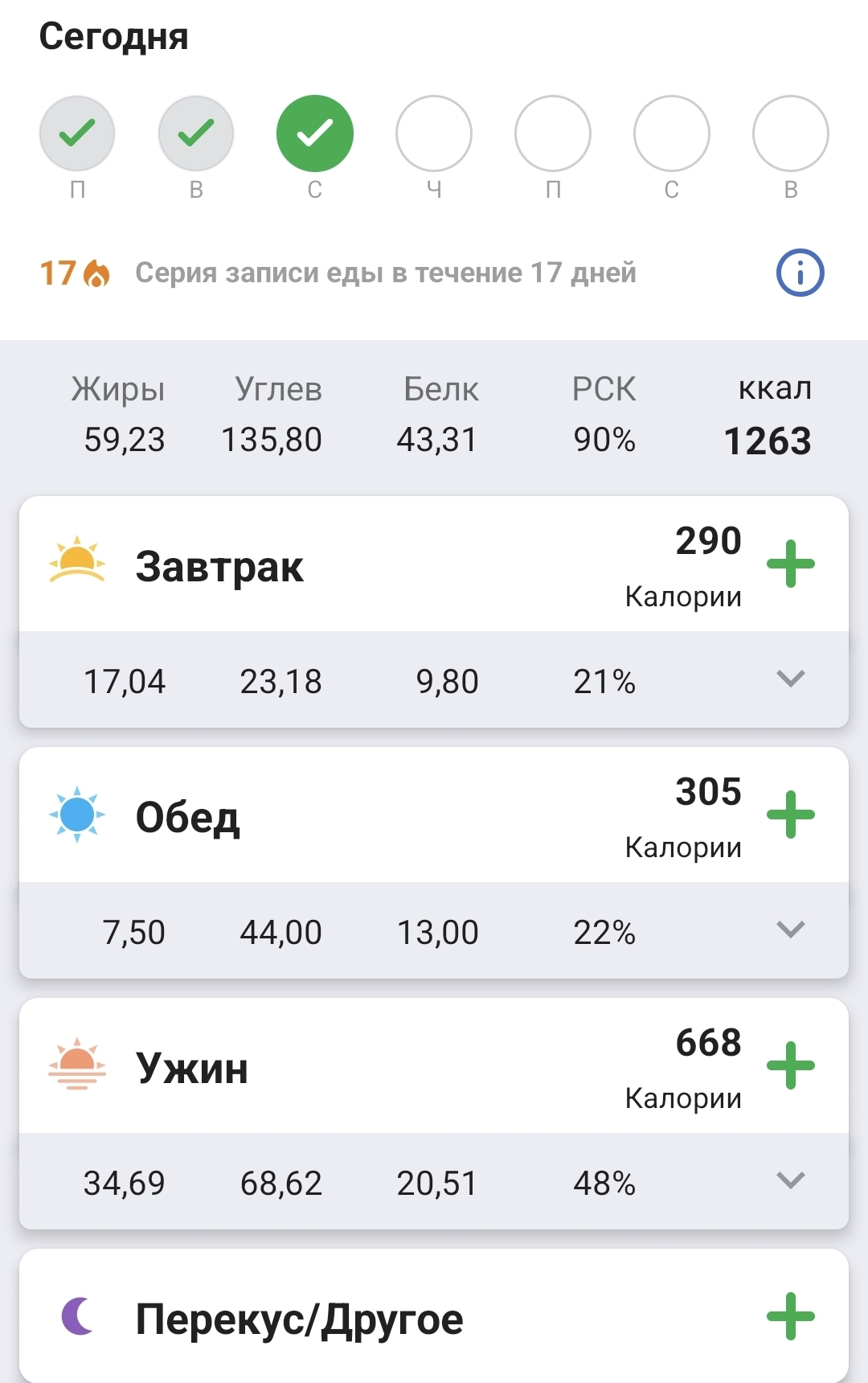Add a food to Завтрак
Image resolution: width=868 pixels, height=1383 pixels.
(791, 564)
